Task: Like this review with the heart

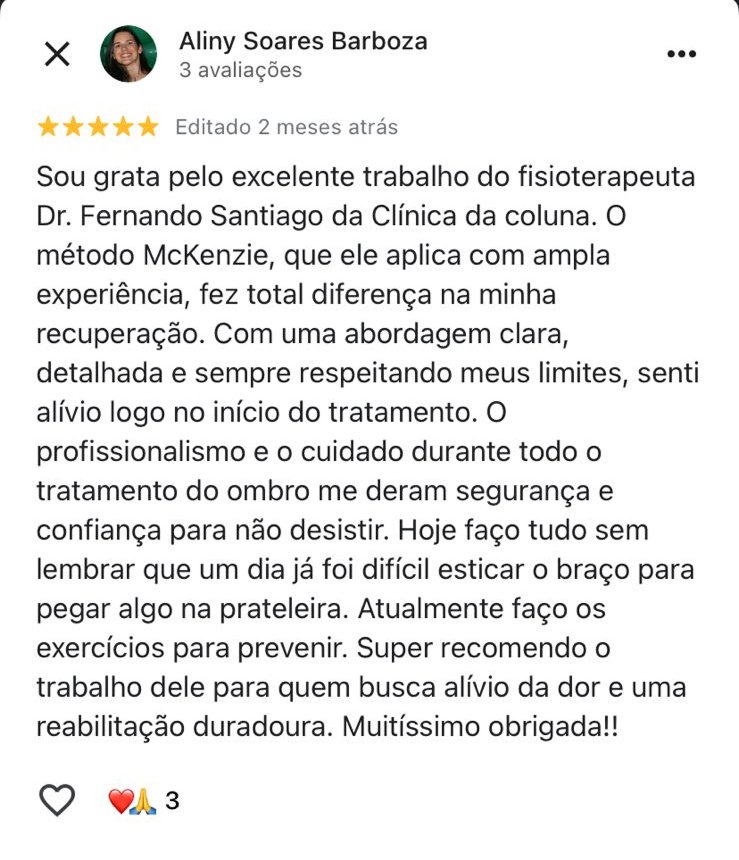Action: coord(57,800)
